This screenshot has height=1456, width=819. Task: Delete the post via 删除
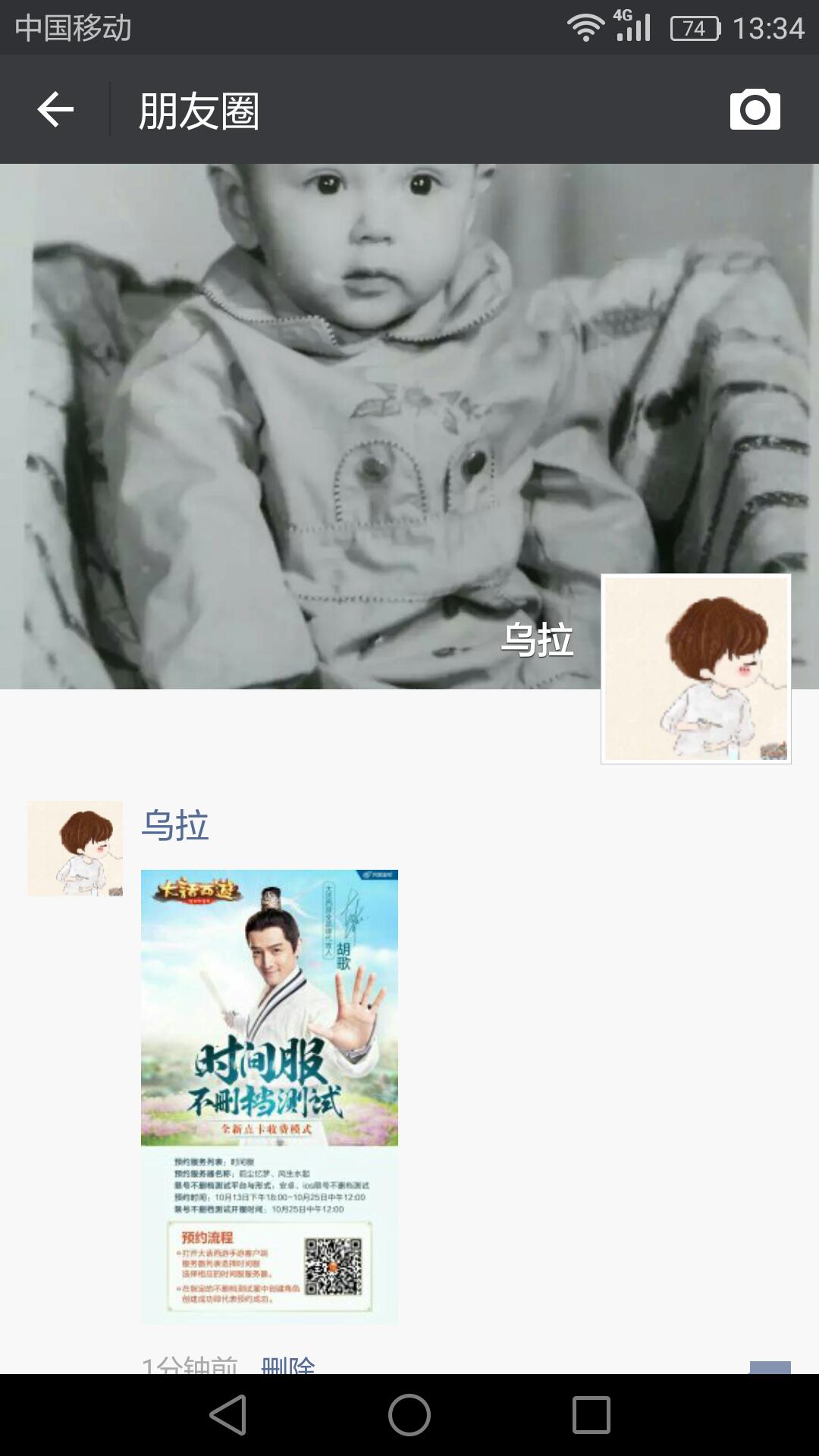[x=287, y=1366]
